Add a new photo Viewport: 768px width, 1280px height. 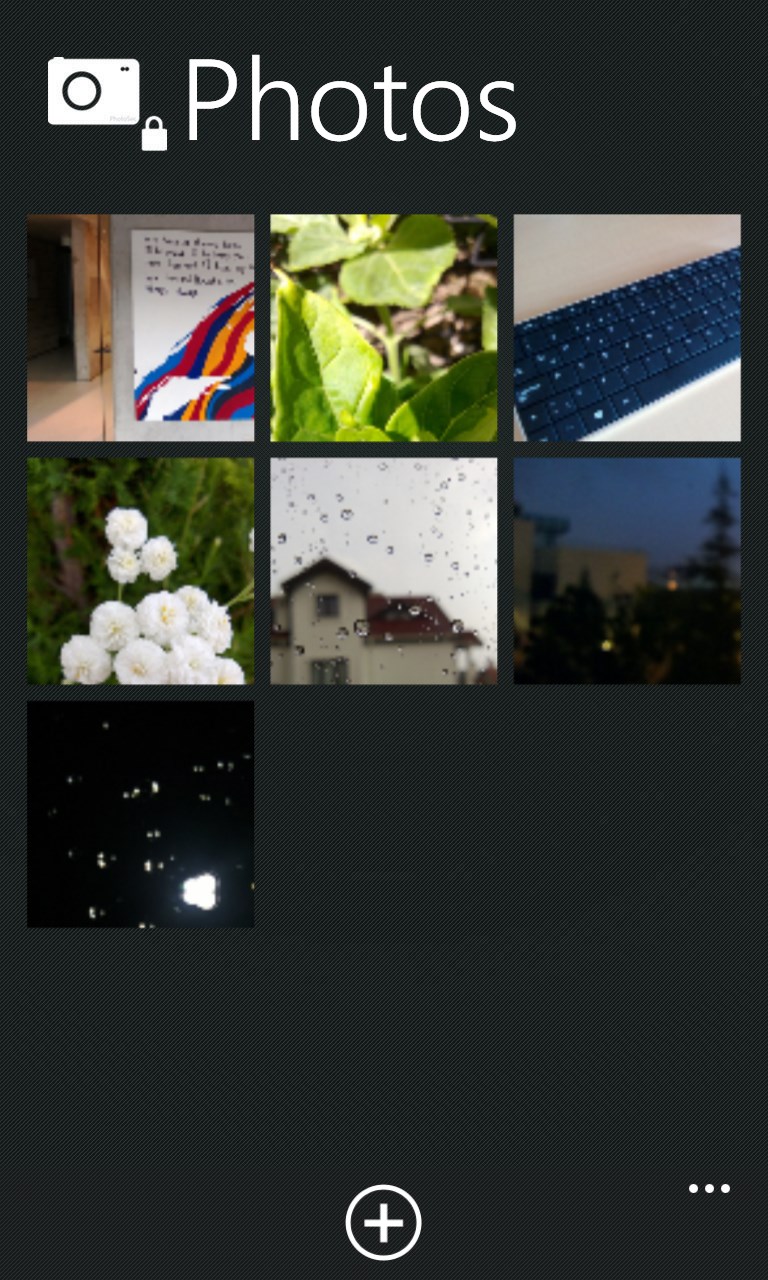(384, 1222)
